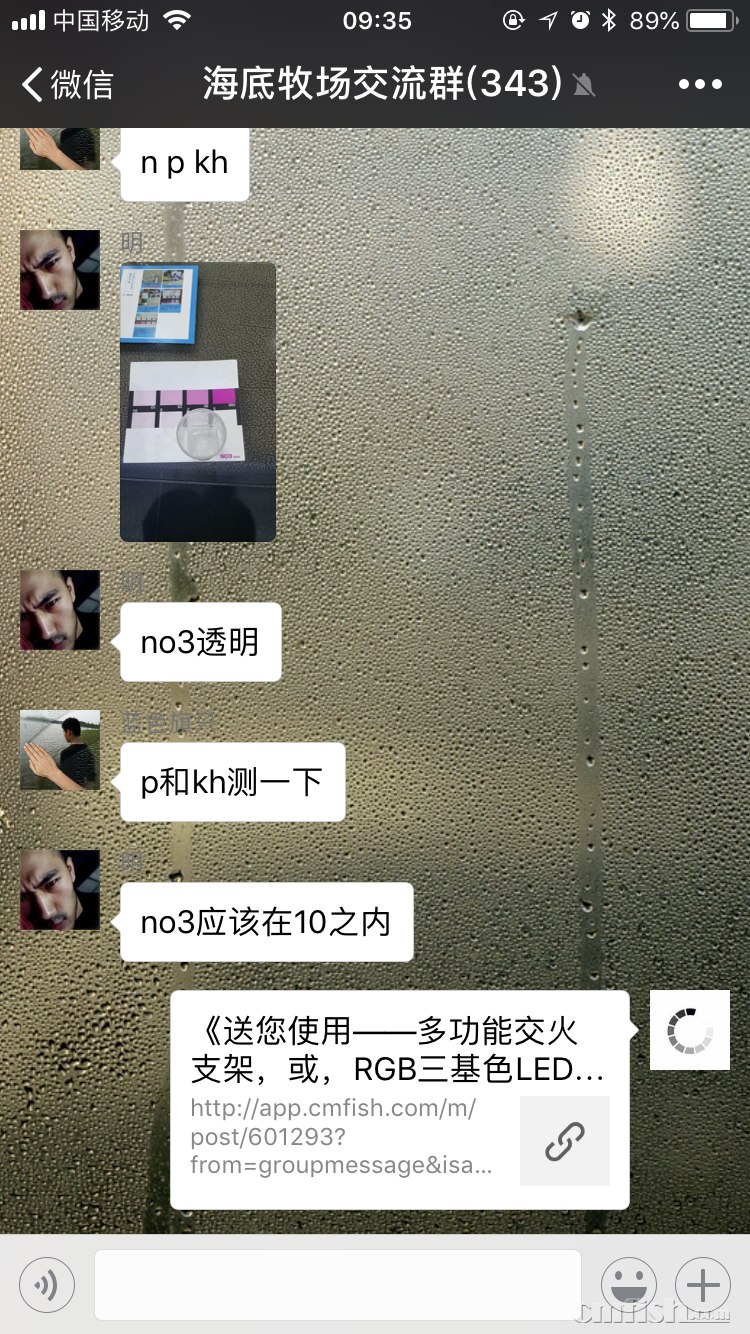View profile of sender of p和kh测一下

click(x=60, y=750)
